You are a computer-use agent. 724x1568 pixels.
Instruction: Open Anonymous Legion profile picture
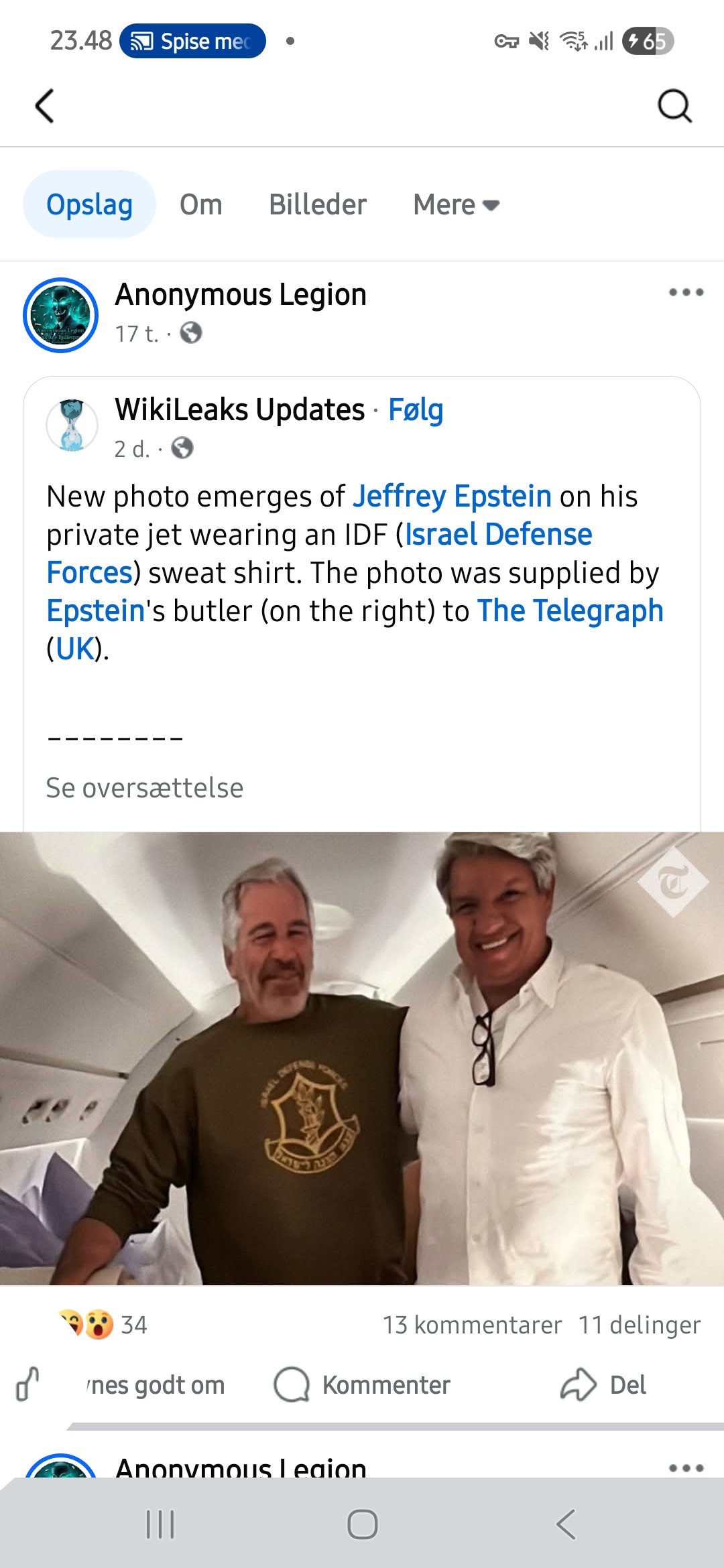(x=60, y=315)
